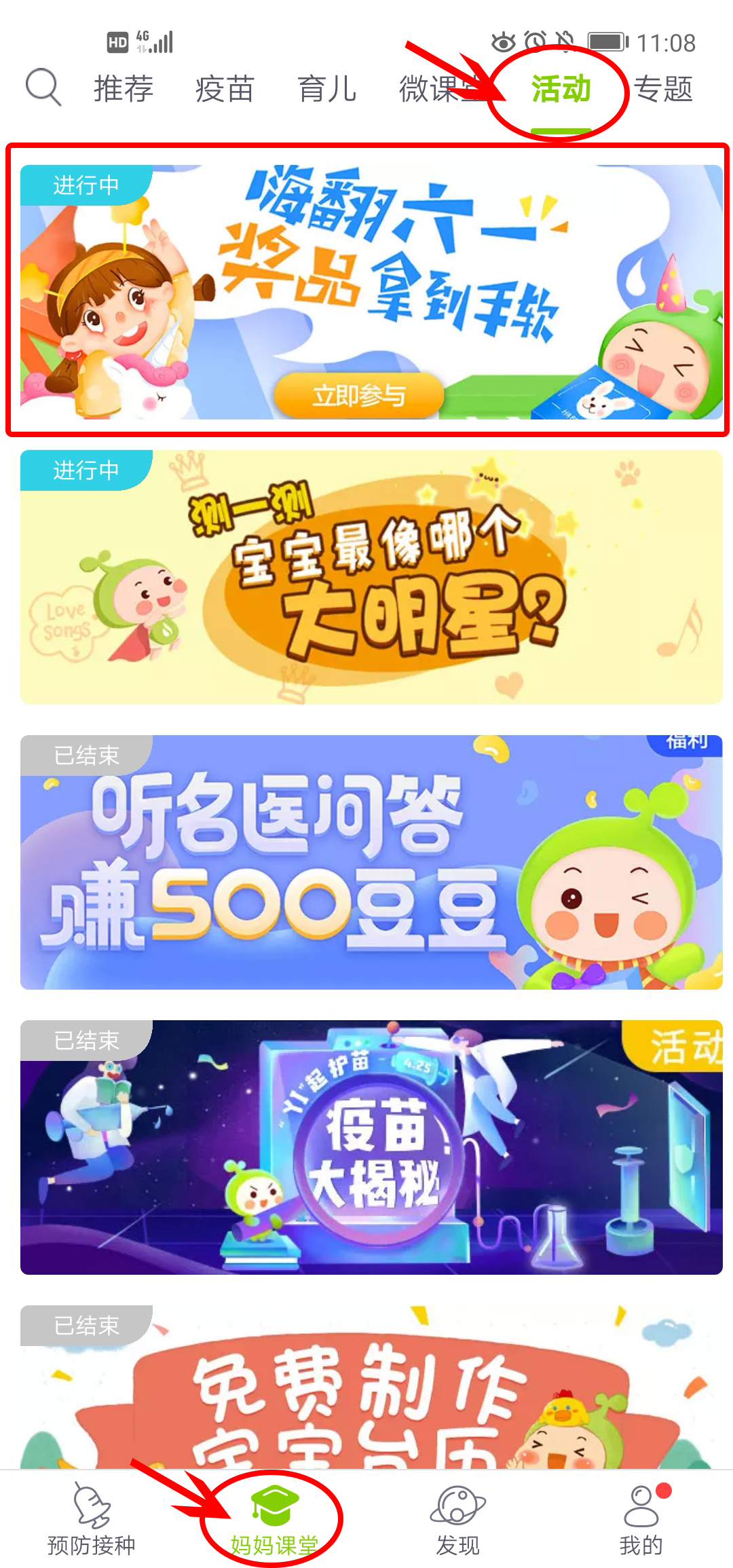Open the 我的 profile tab

[641, 1520]
